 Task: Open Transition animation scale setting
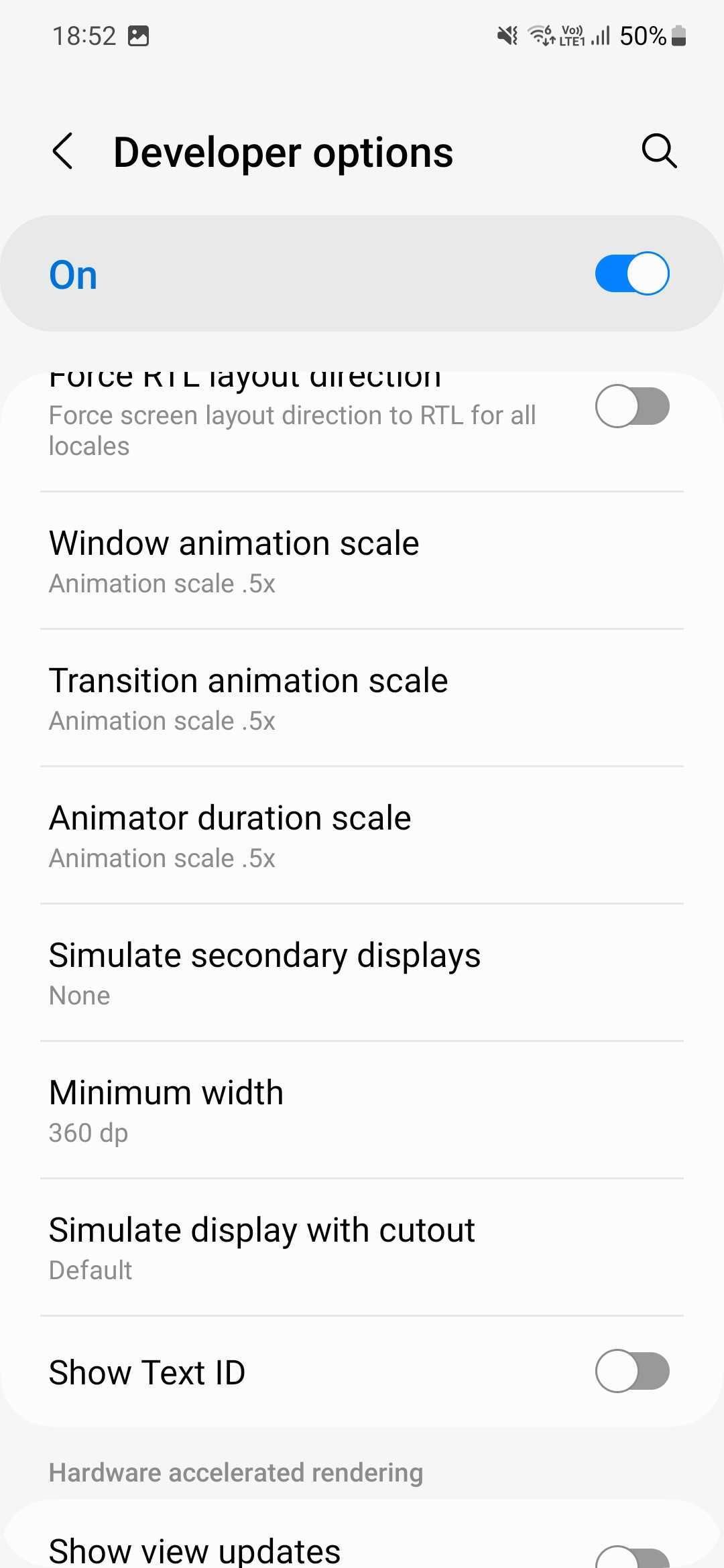point(362,698)
